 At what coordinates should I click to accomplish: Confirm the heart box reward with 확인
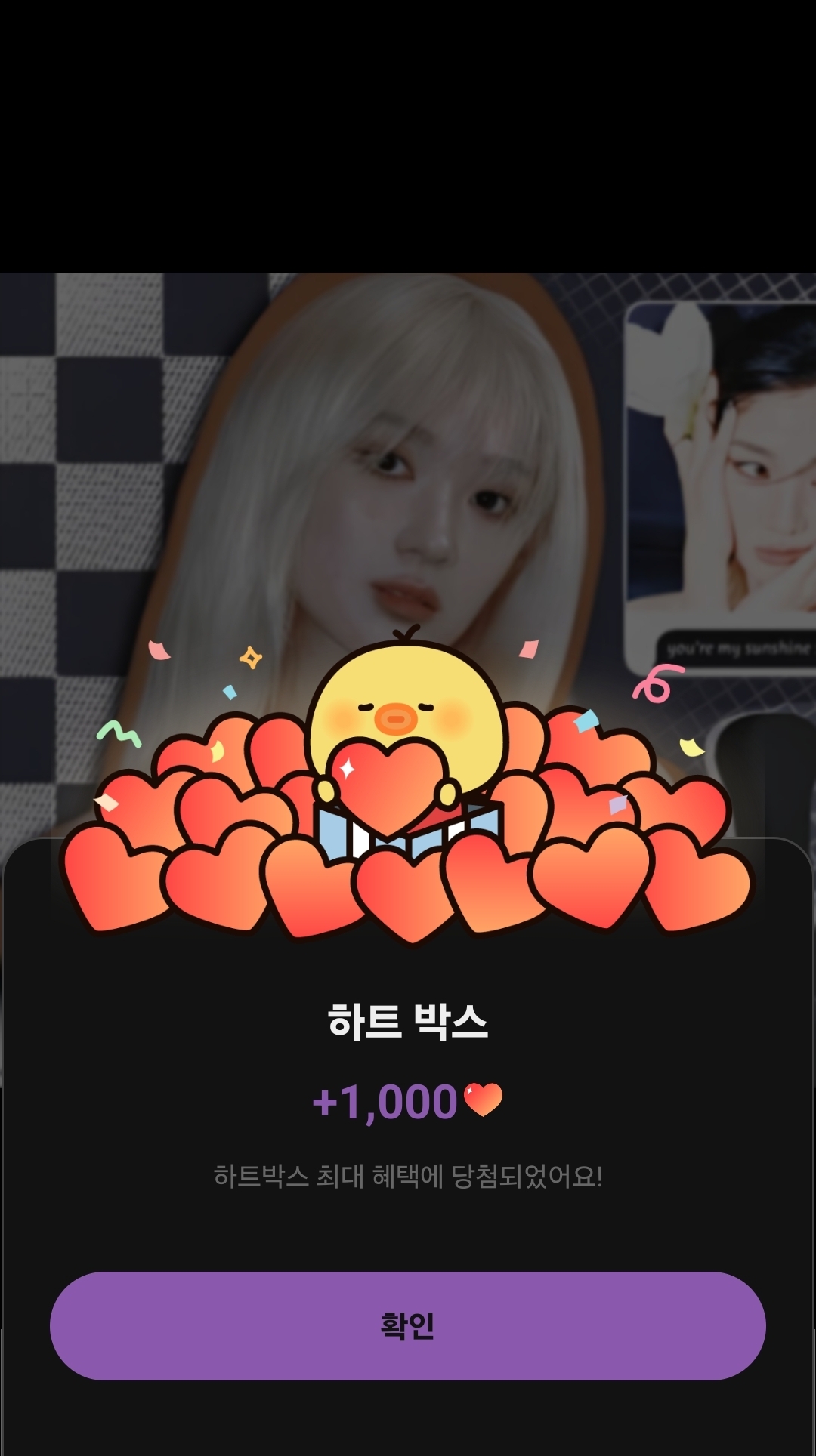408,1326
